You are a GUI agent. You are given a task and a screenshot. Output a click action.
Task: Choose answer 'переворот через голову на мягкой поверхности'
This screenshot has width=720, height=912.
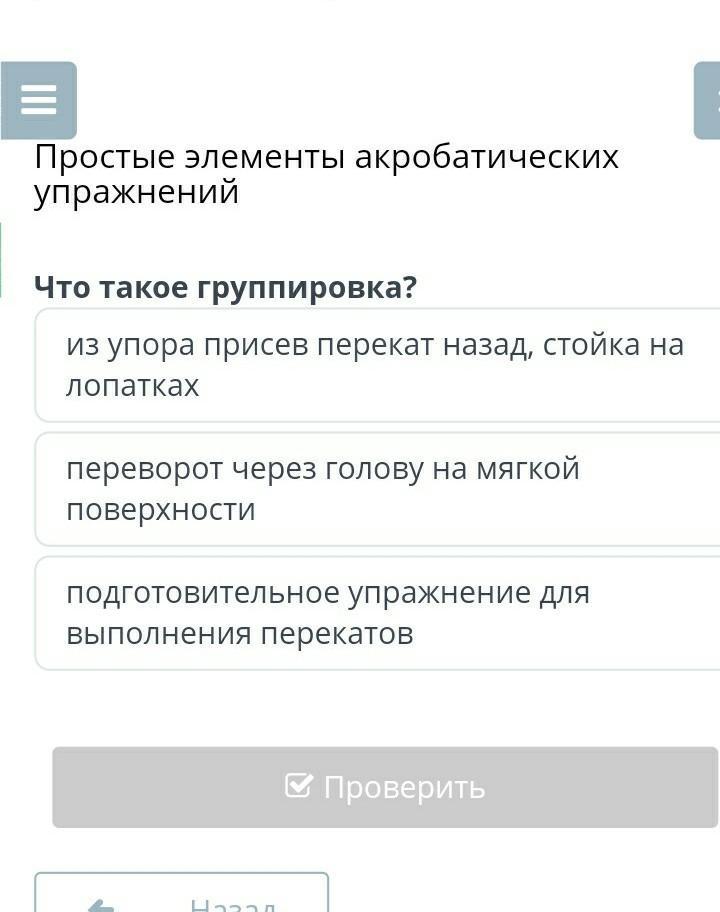tap(376, 489)
